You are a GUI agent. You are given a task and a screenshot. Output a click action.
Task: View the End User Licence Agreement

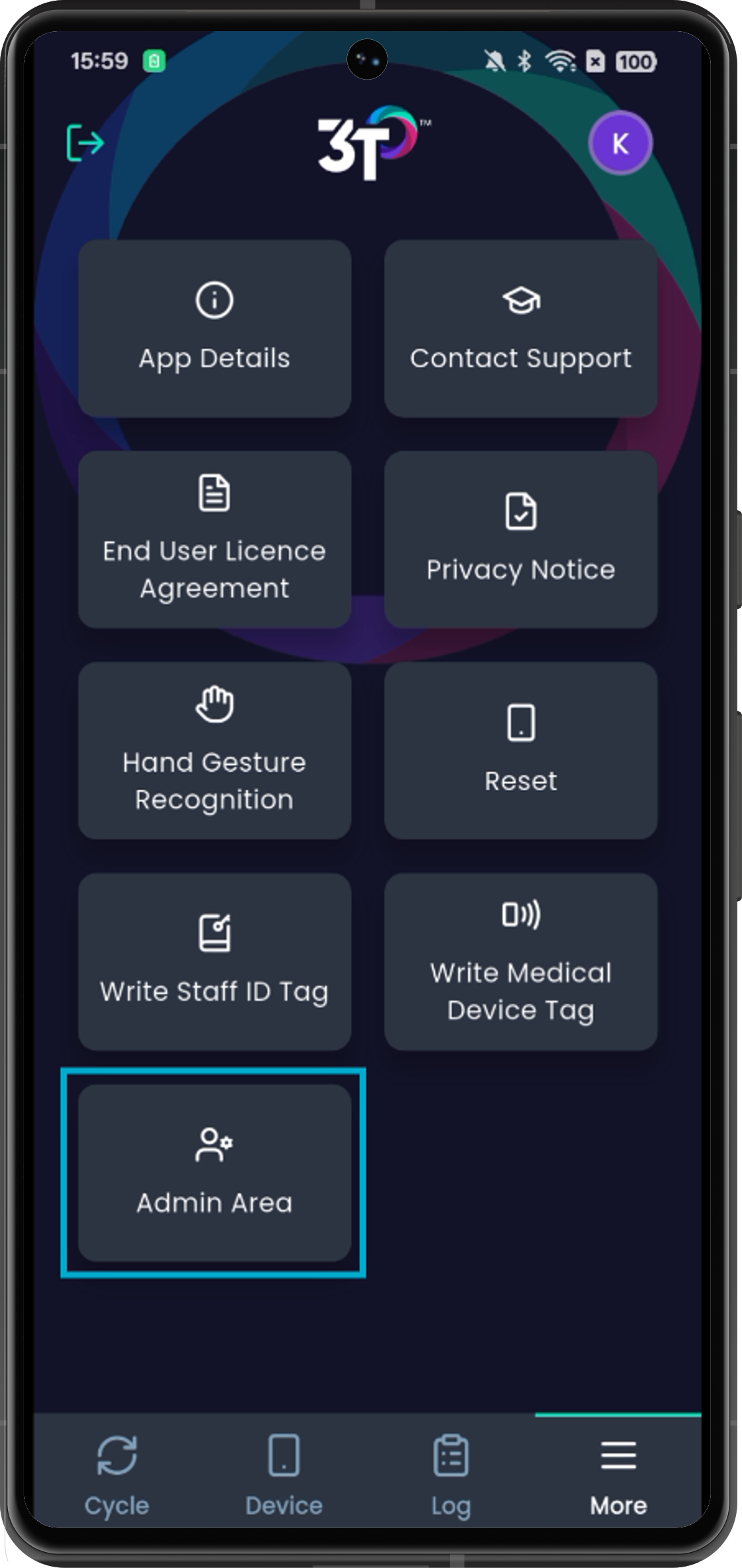(214, 539)
